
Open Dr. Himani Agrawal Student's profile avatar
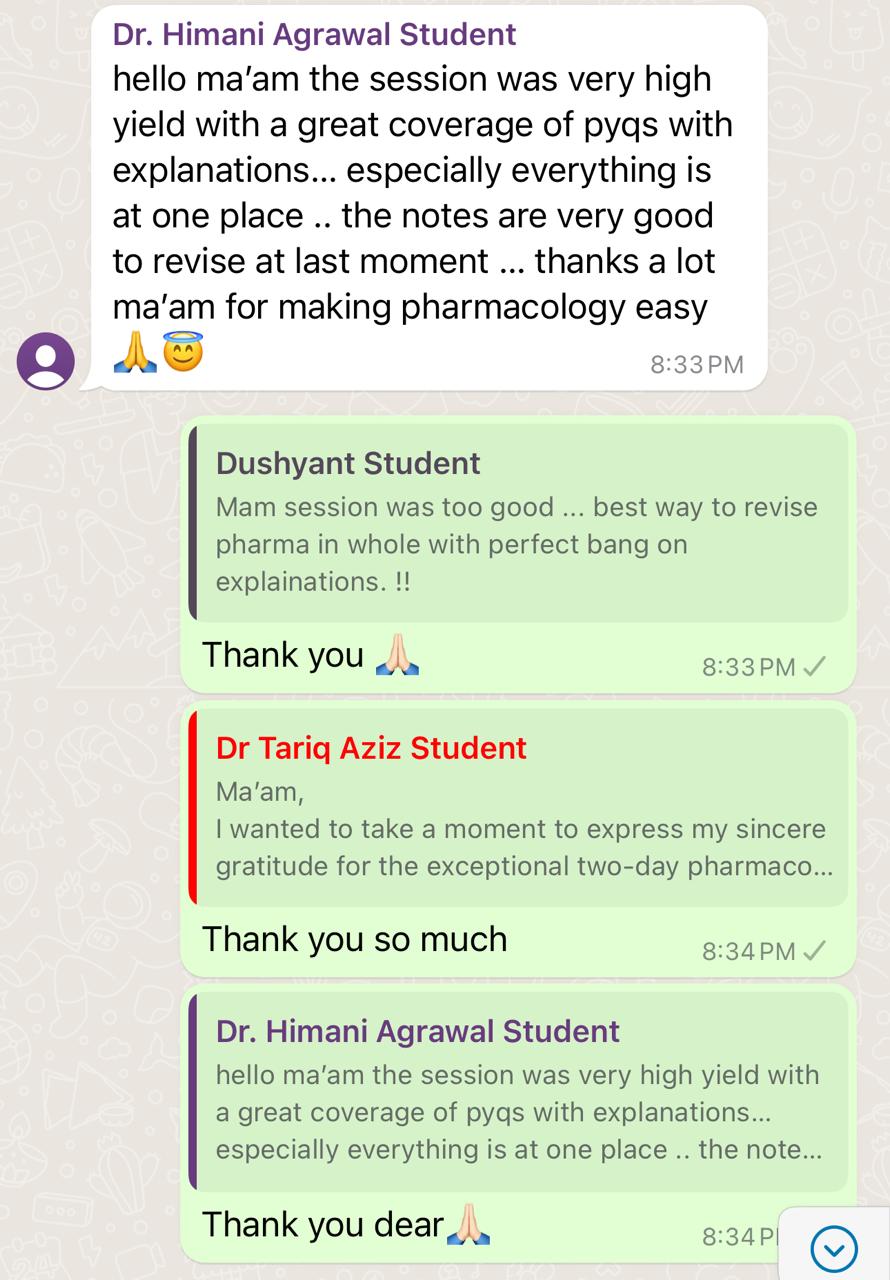click(46, 360)
